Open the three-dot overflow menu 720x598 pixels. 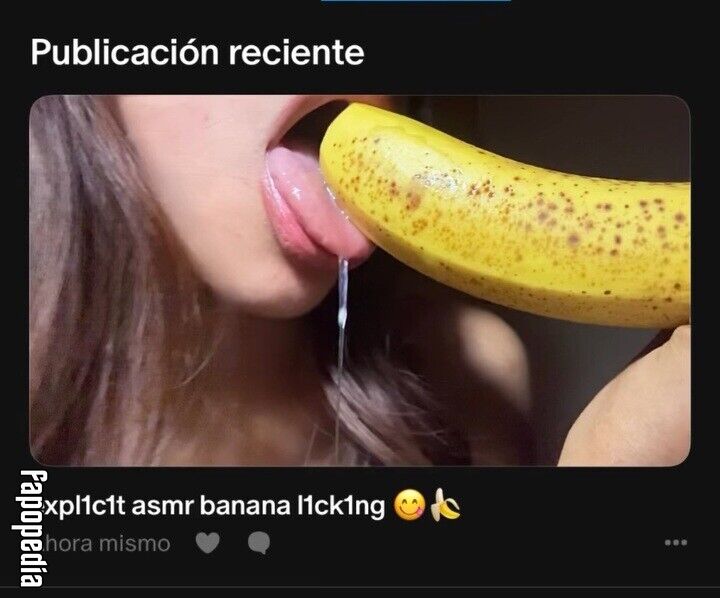[676, 543]
